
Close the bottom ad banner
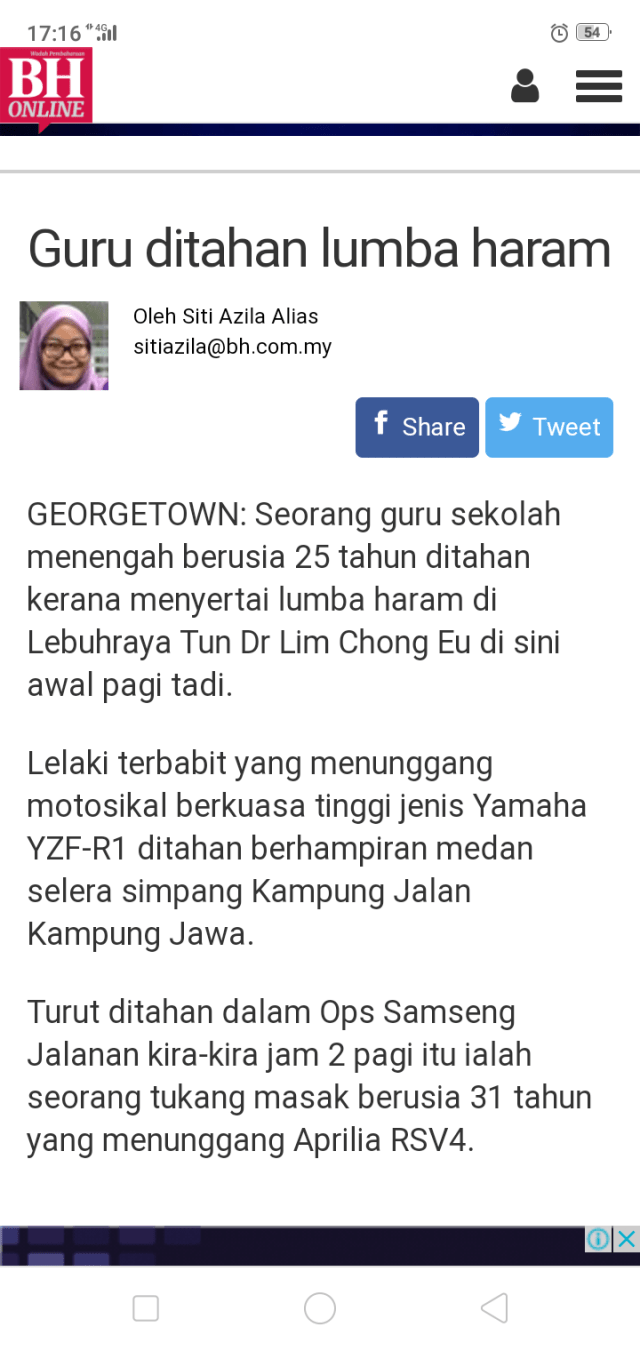pyautogui.click(x=626, y=1239)
